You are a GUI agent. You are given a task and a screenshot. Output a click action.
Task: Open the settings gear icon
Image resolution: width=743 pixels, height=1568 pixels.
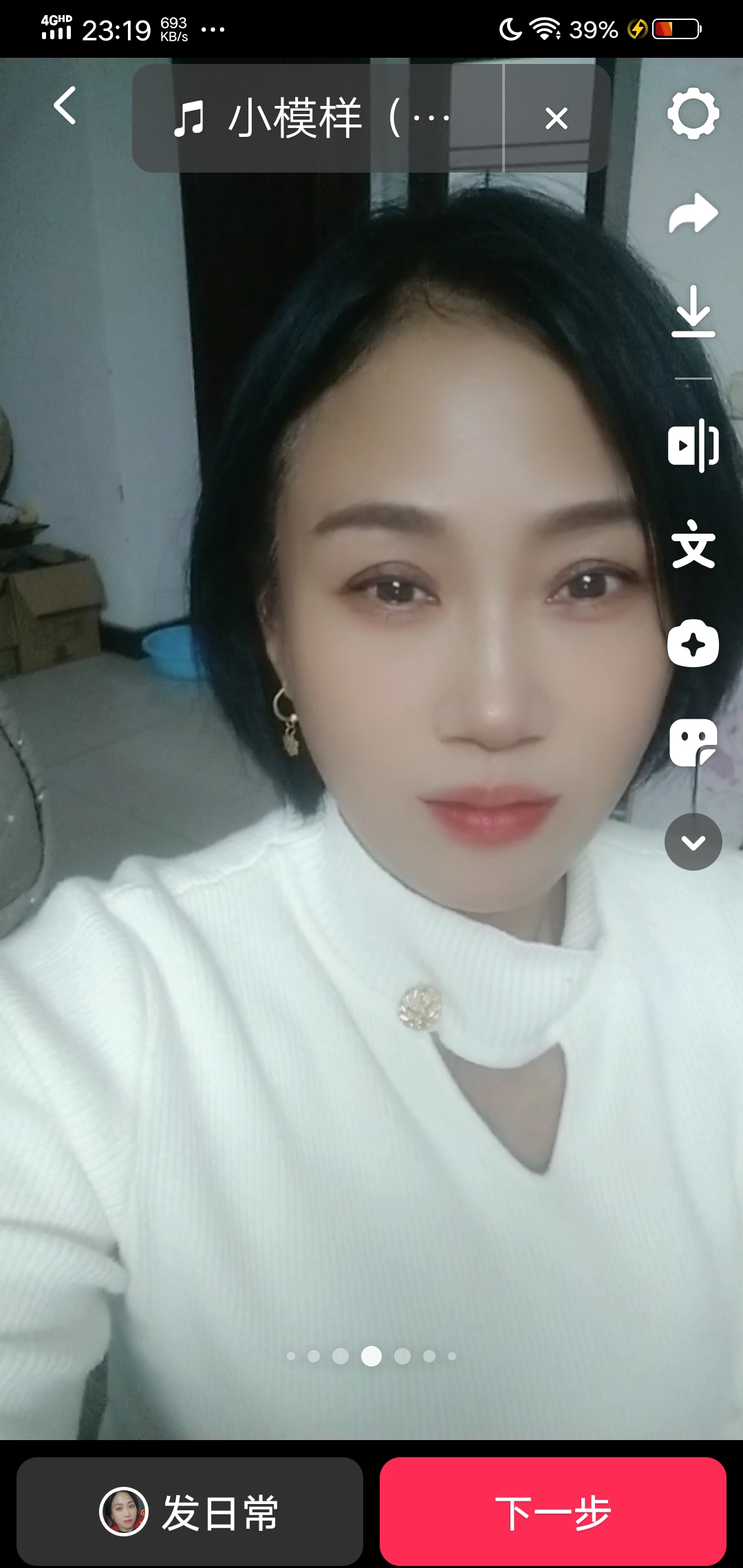[693, 114]
